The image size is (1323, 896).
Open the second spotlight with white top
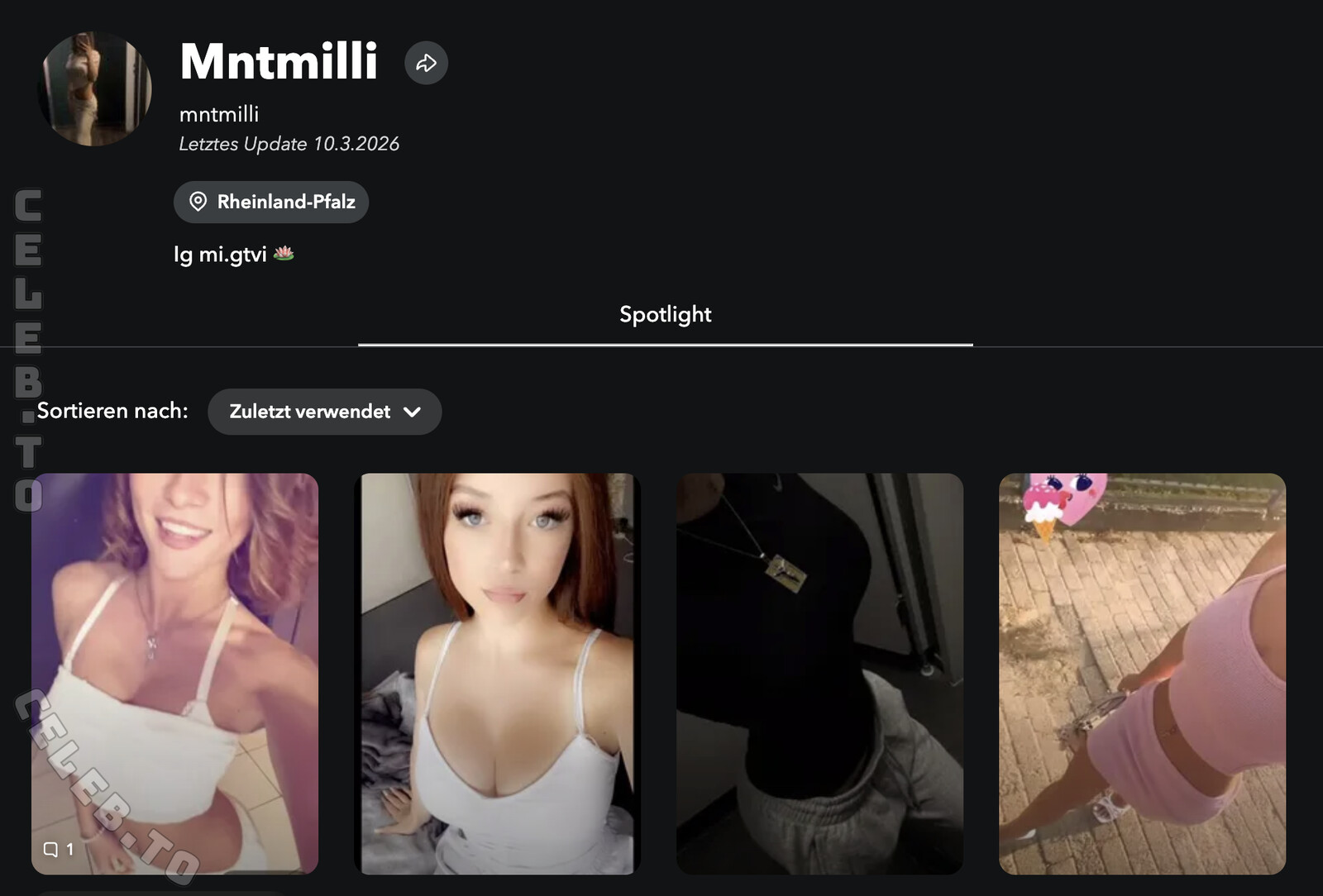(497, 673)
